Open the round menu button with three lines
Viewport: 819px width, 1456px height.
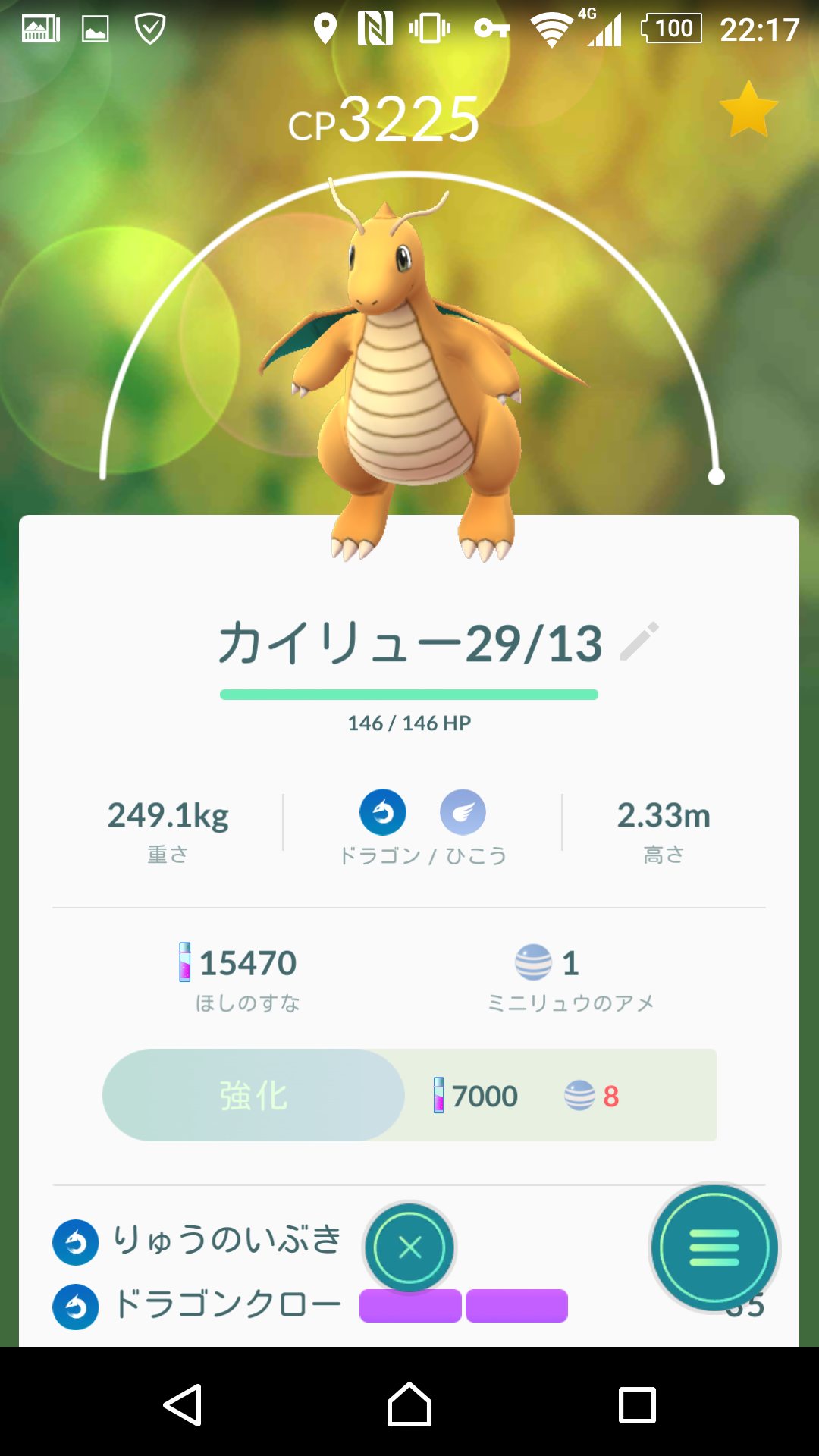[714, 1247]
